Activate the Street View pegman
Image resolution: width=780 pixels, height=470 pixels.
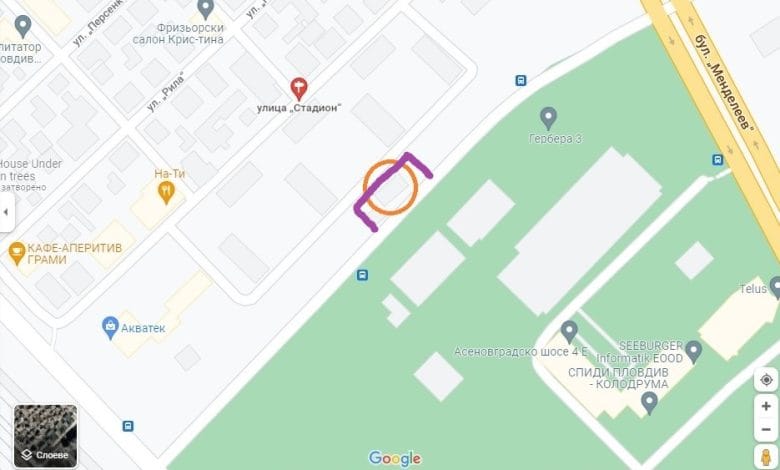tap(766, 455)
